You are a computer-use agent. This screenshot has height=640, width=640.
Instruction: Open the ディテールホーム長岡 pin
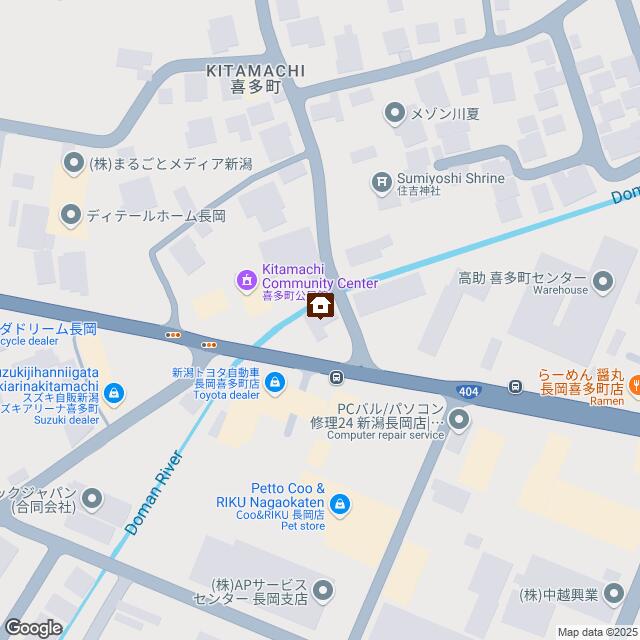point(71,214)
